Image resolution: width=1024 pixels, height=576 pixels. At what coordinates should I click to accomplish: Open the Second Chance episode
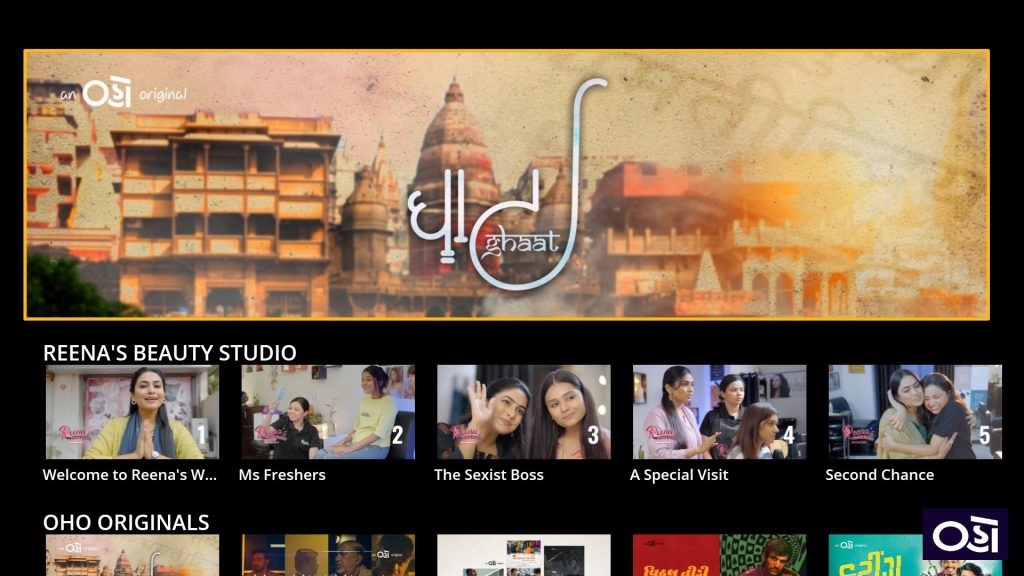(914, 412)
